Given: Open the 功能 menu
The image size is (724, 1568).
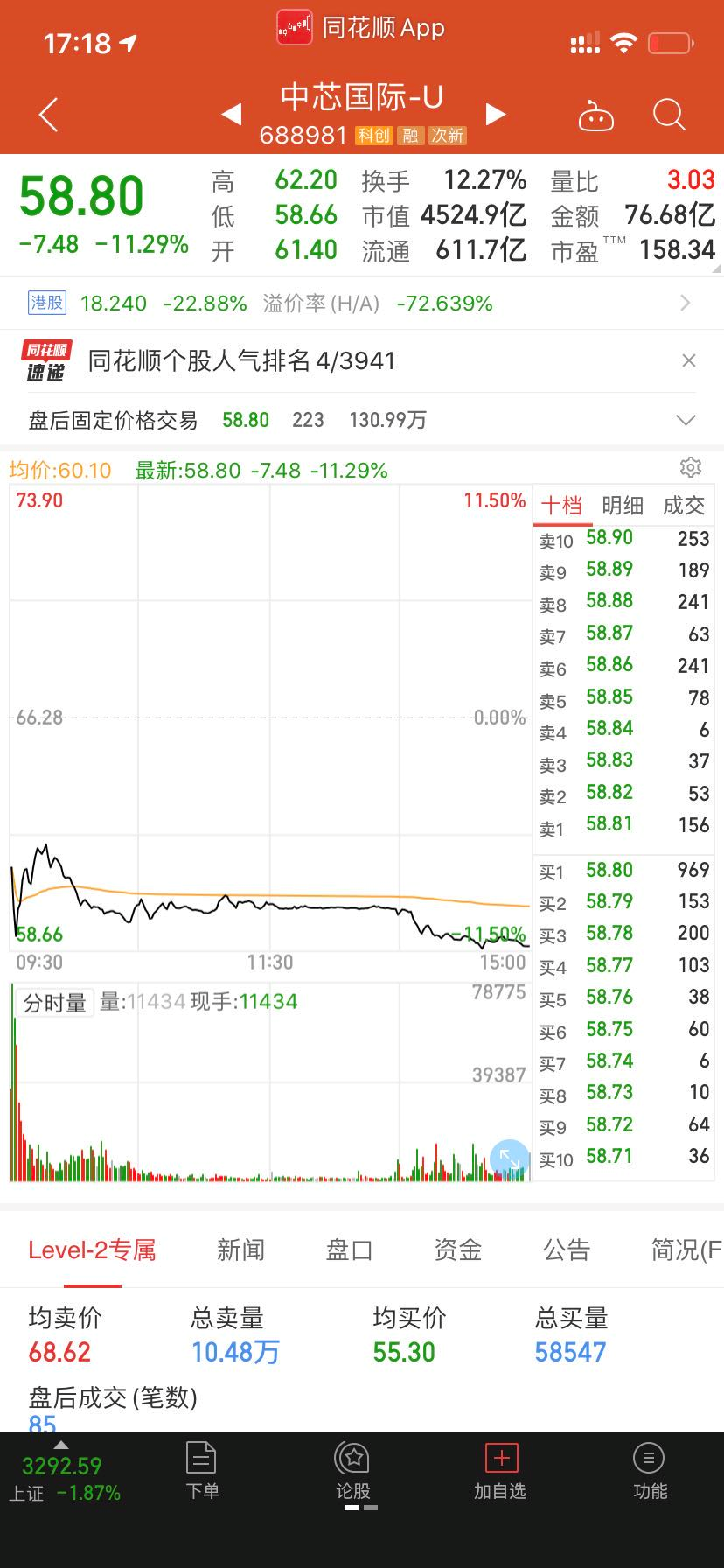Looking at the screenshot, I should point(650,1472).
